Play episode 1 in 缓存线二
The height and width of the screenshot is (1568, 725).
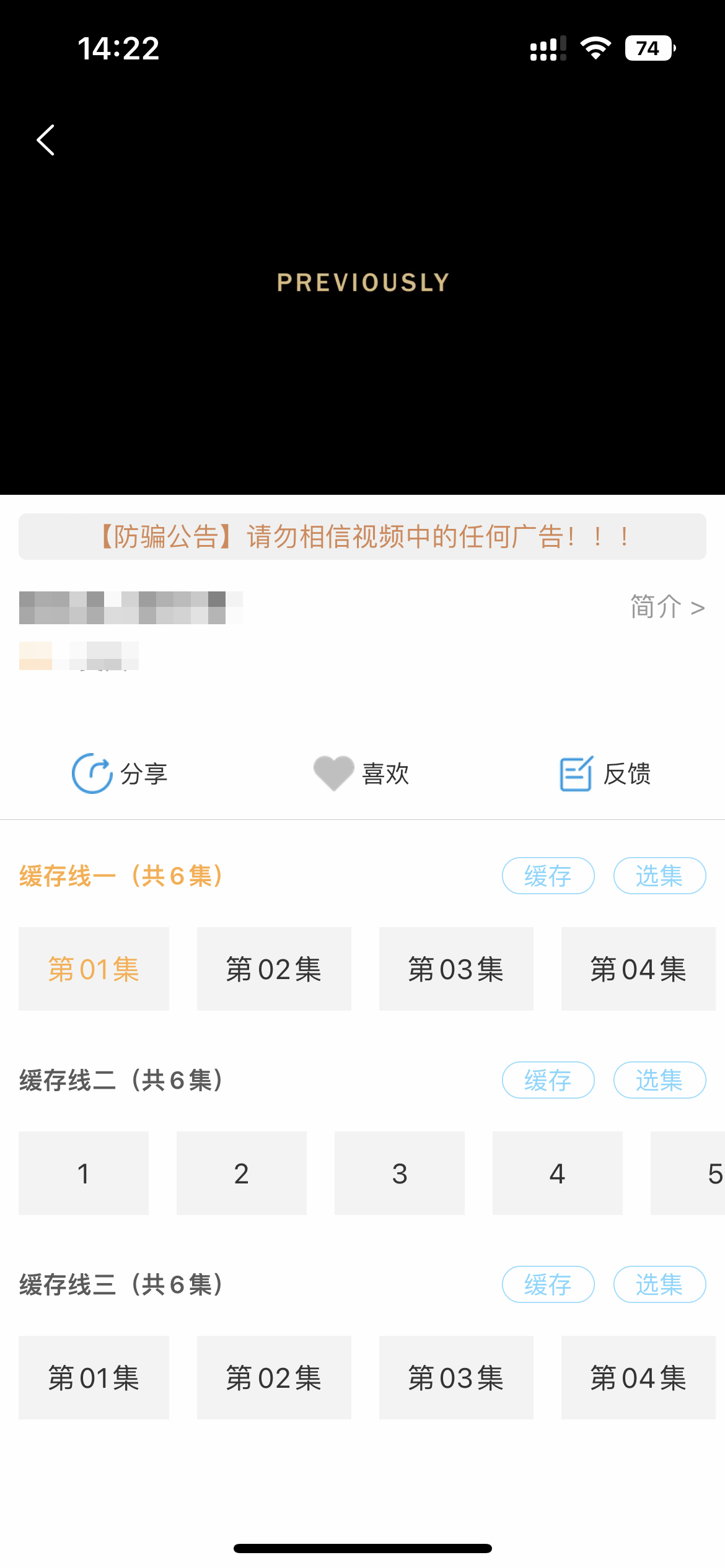(x=84, y=1173)
